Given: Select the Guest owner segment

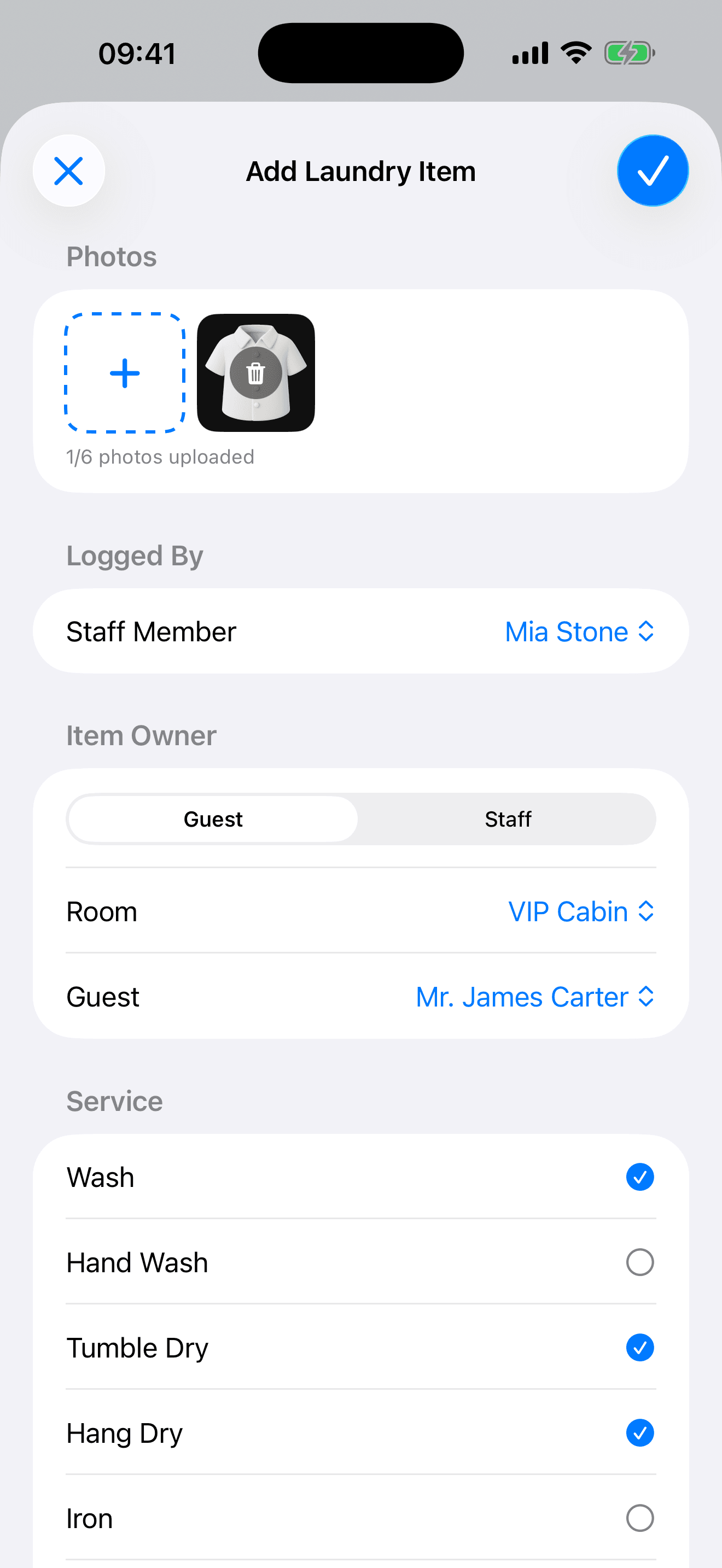Looking at the screenshot, I should [x=213, y=820].
